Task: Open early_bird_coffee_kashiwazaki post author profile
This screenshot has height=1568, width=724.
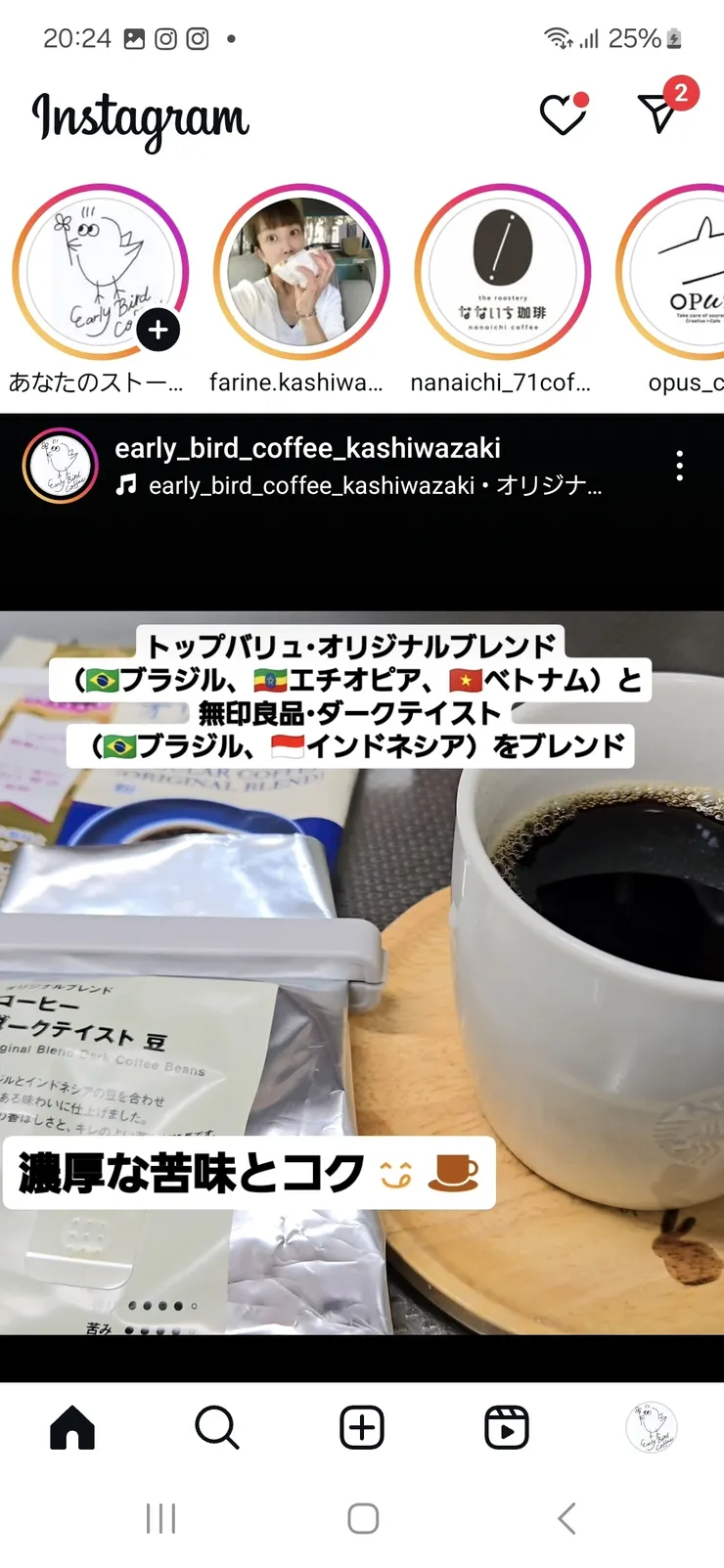Action: pos(307,448)
